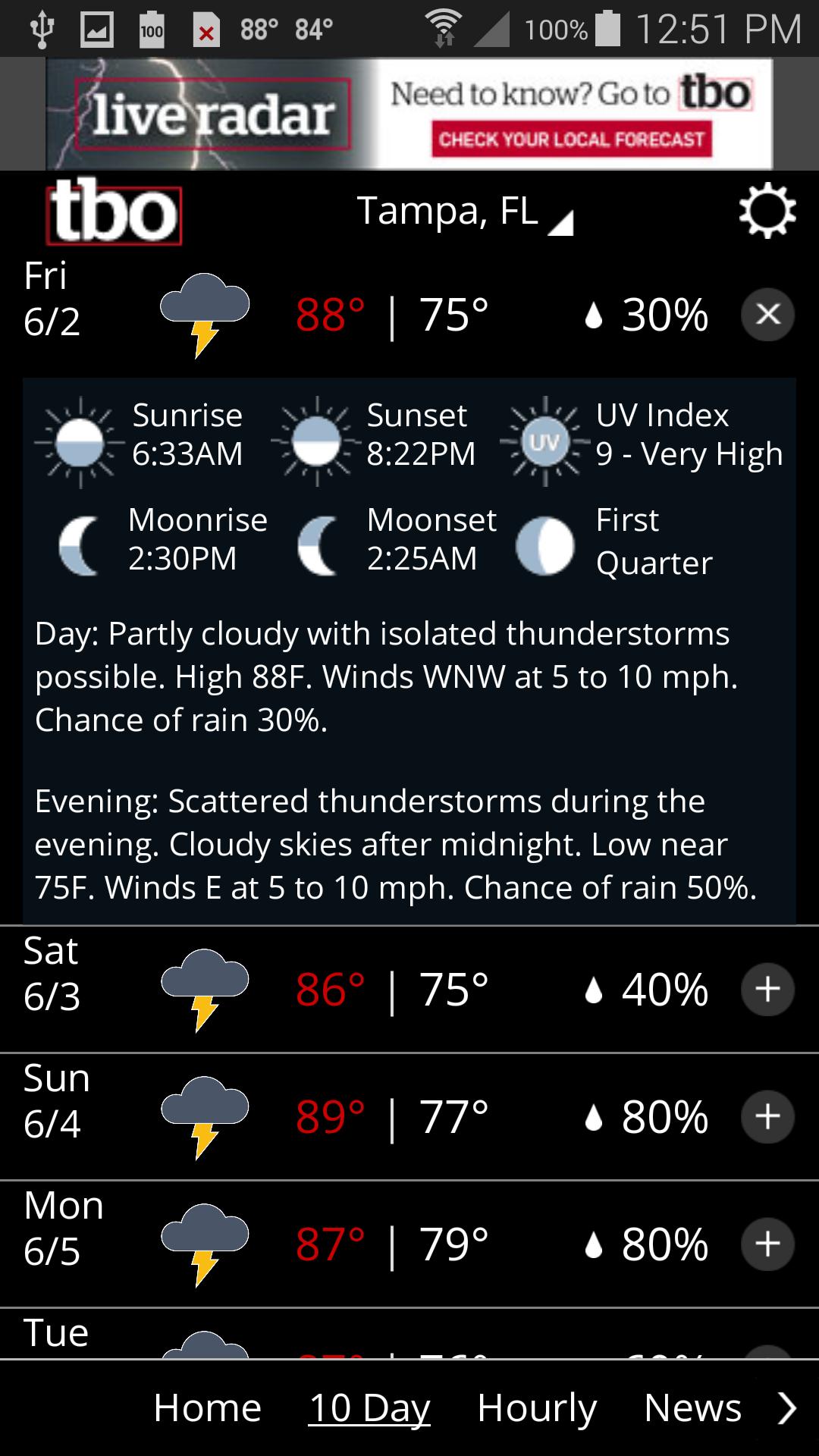Expand Saturday 6/3 forecast details

[x=767, y=987]
